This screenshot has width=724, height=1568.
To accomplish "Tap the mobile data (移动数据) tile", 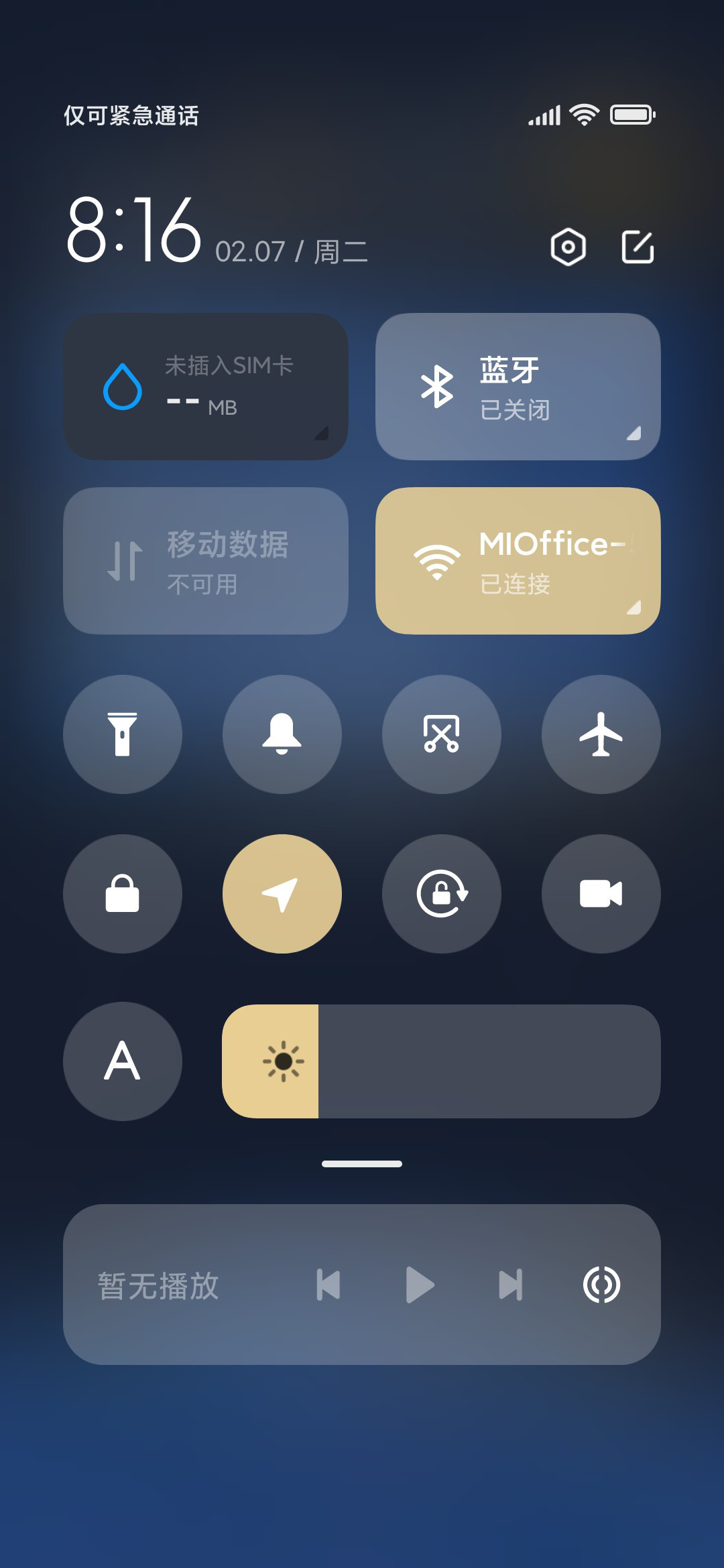I will (206, 561).
